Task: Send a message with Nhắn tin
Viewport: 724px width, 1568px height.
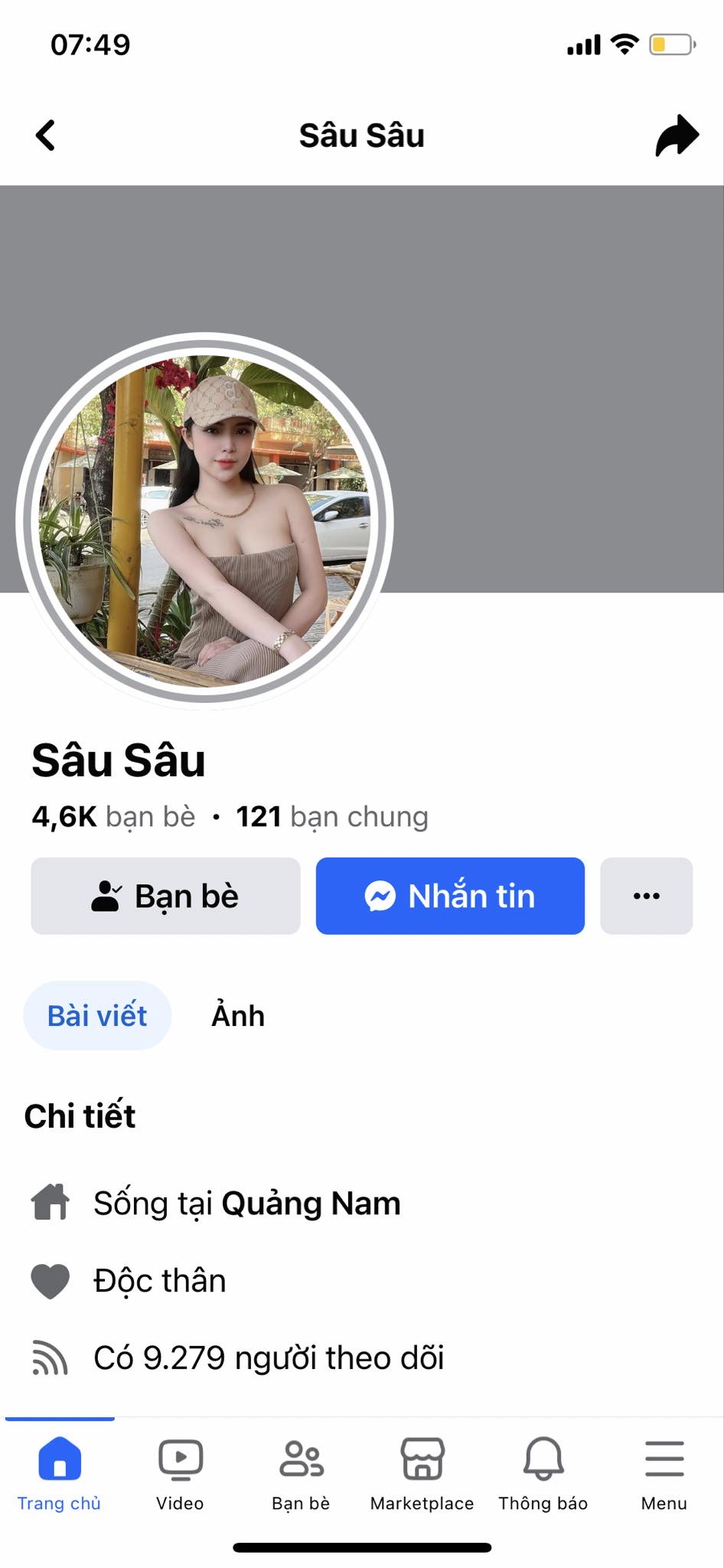Action: point(450,896)
